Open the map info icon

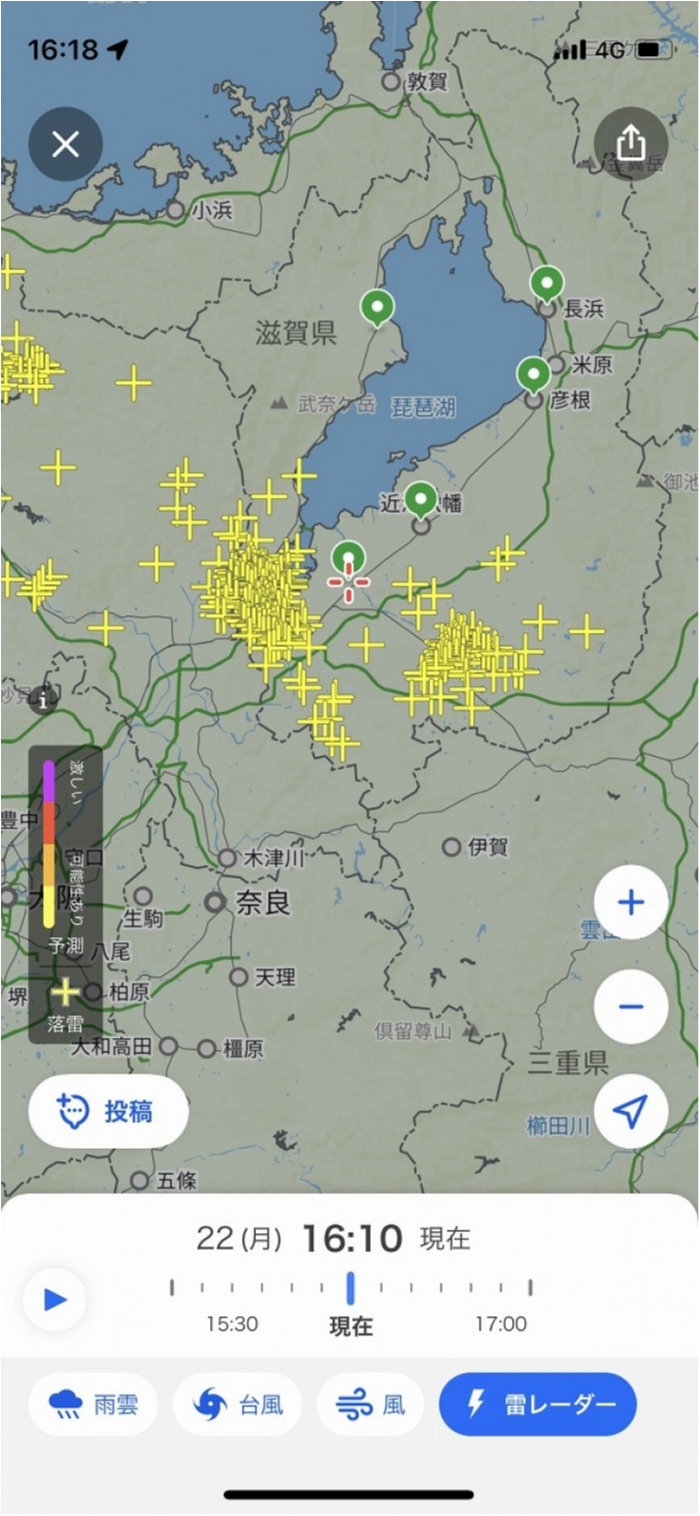[43, 700]
